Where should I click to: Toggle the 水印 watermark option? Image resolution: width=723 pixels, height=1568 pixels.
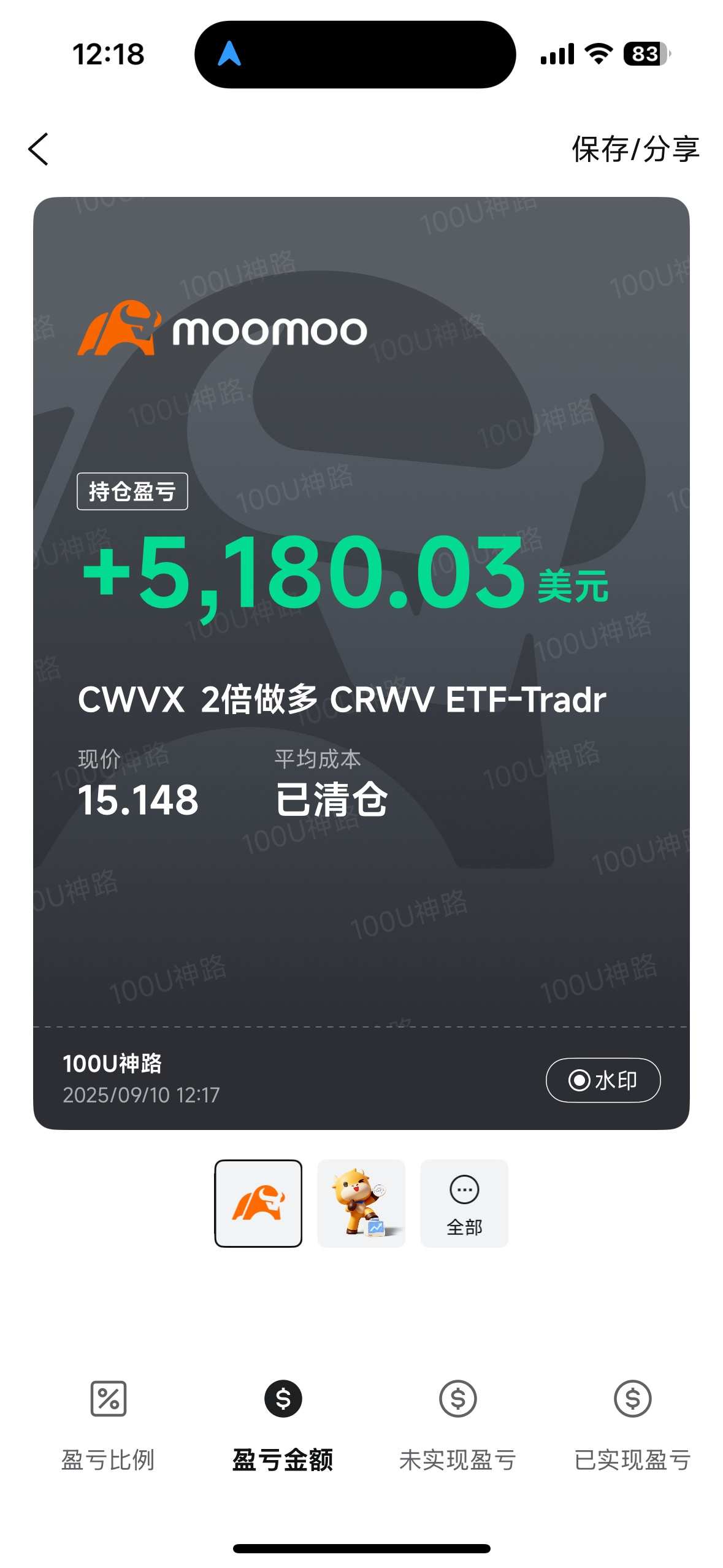coord(602,1080)
